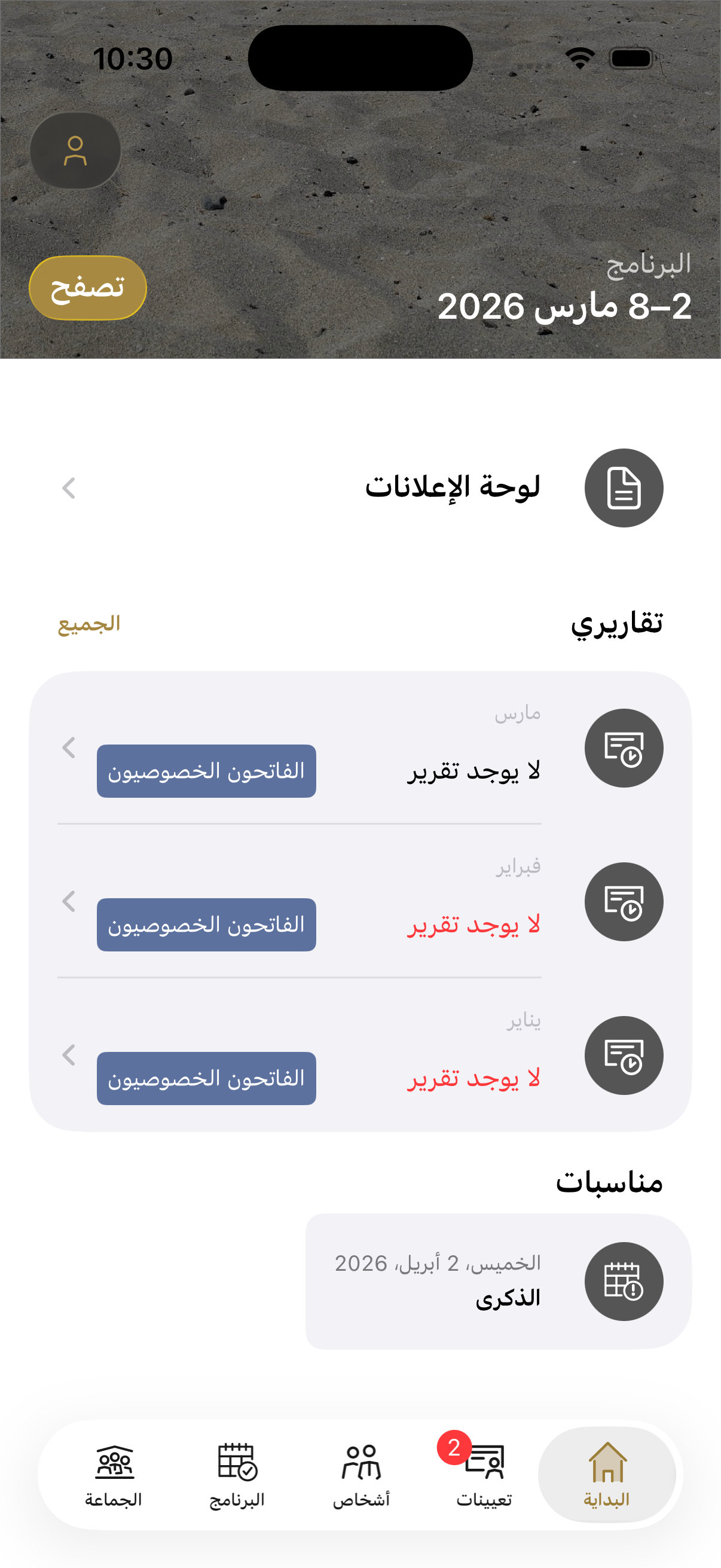Screen dimensions: 721x1568
Task: Open the الذكرى event calendar icon
Action: pyautogui.click(x=623, y=1282)
